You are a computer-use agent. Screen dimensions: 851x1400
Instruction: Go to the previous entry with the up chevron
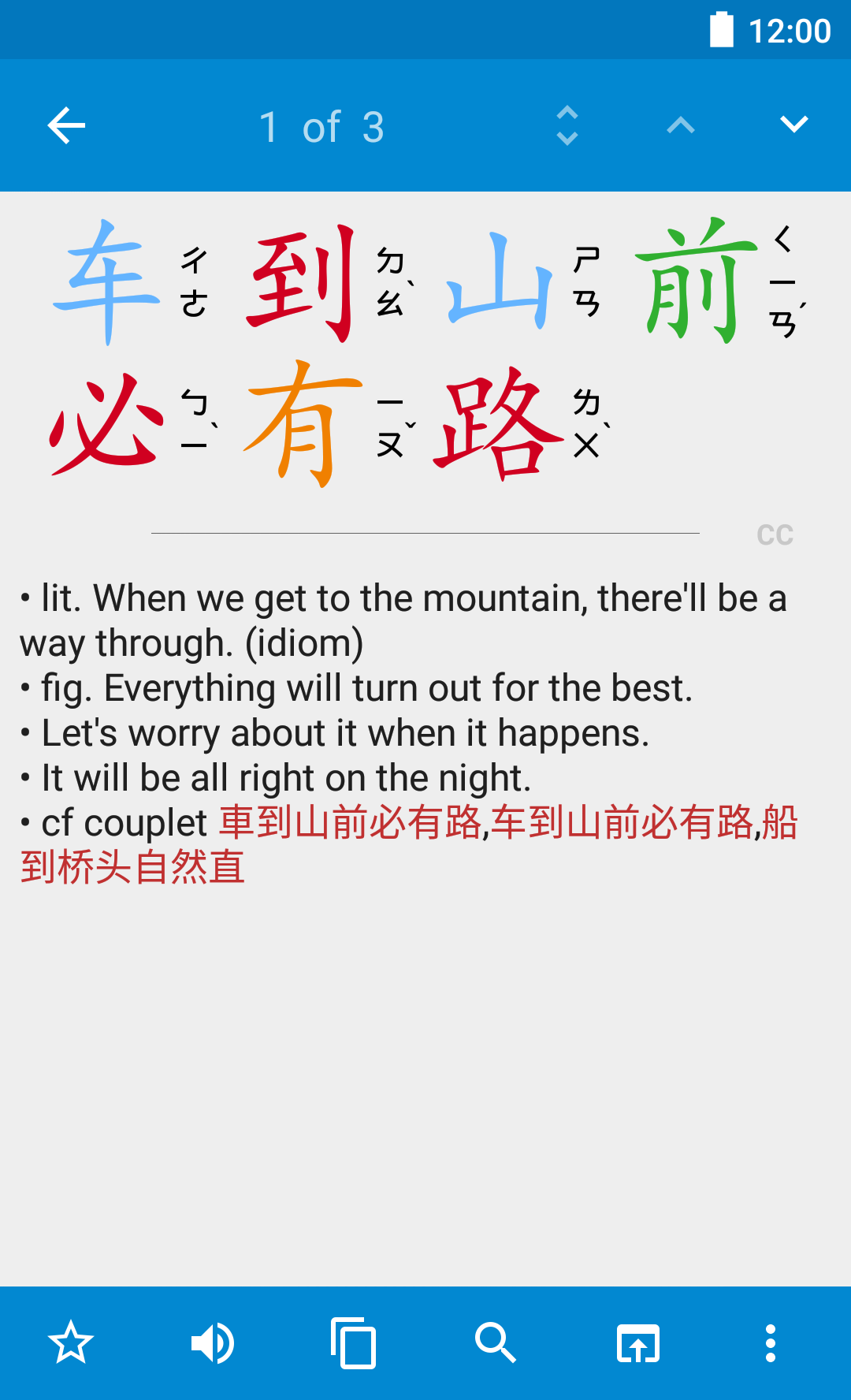point(681,126)
